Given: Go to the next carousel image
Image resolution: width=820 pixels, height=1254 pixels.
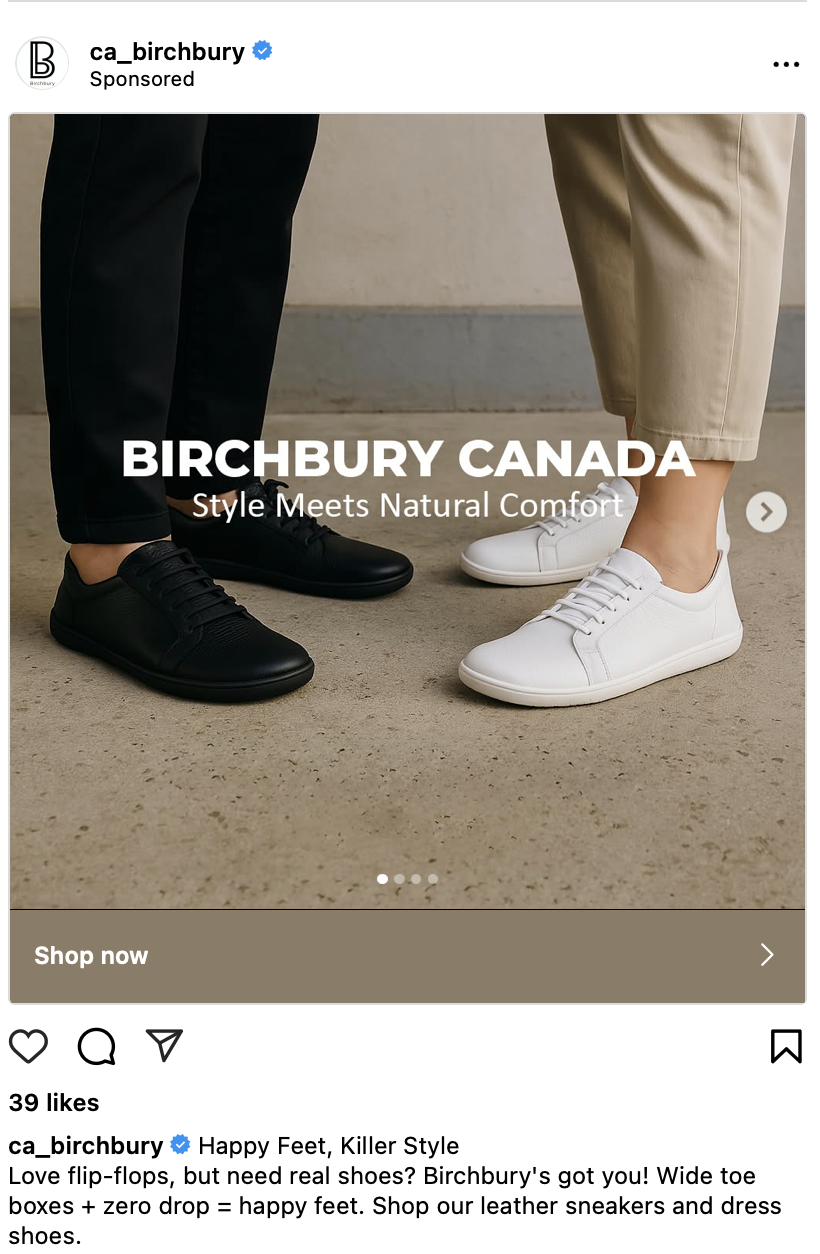Looking at the screenshot, I should coord(766,512).
